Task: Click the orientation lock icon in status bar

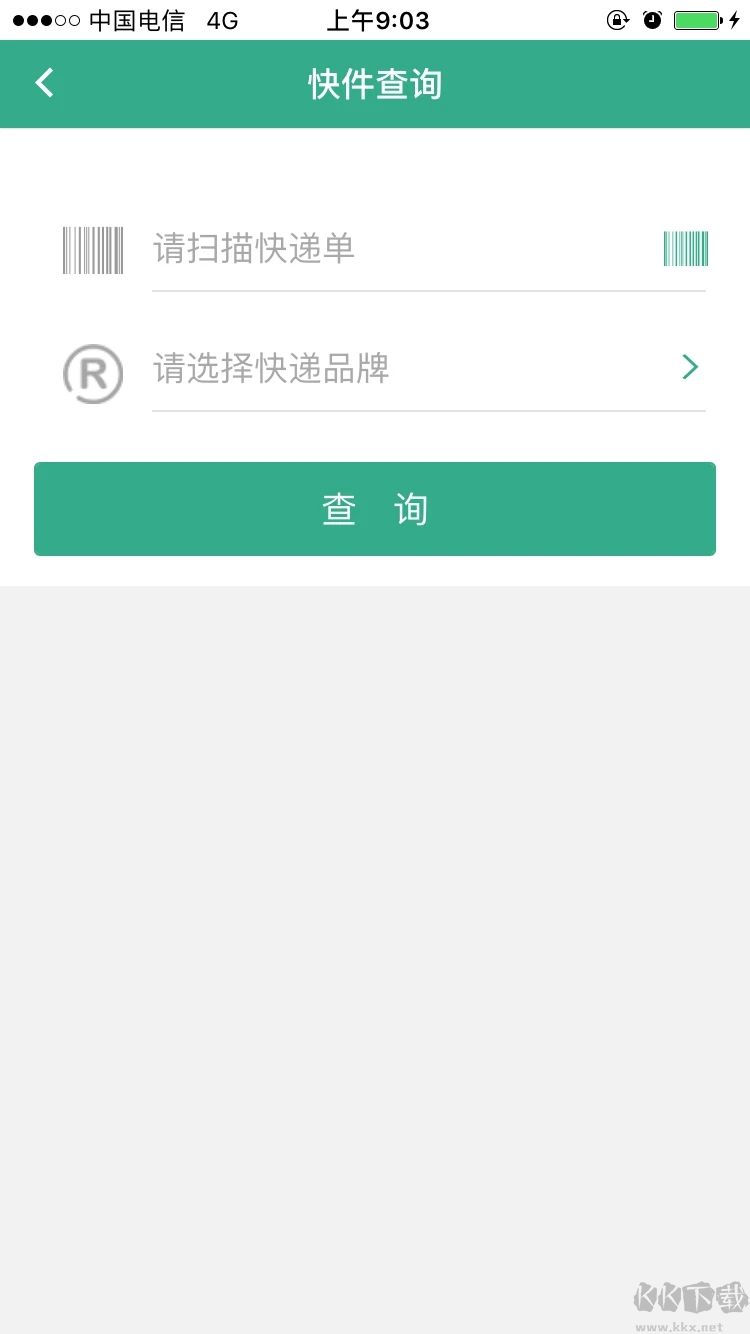Action: (x=617, y=18)
